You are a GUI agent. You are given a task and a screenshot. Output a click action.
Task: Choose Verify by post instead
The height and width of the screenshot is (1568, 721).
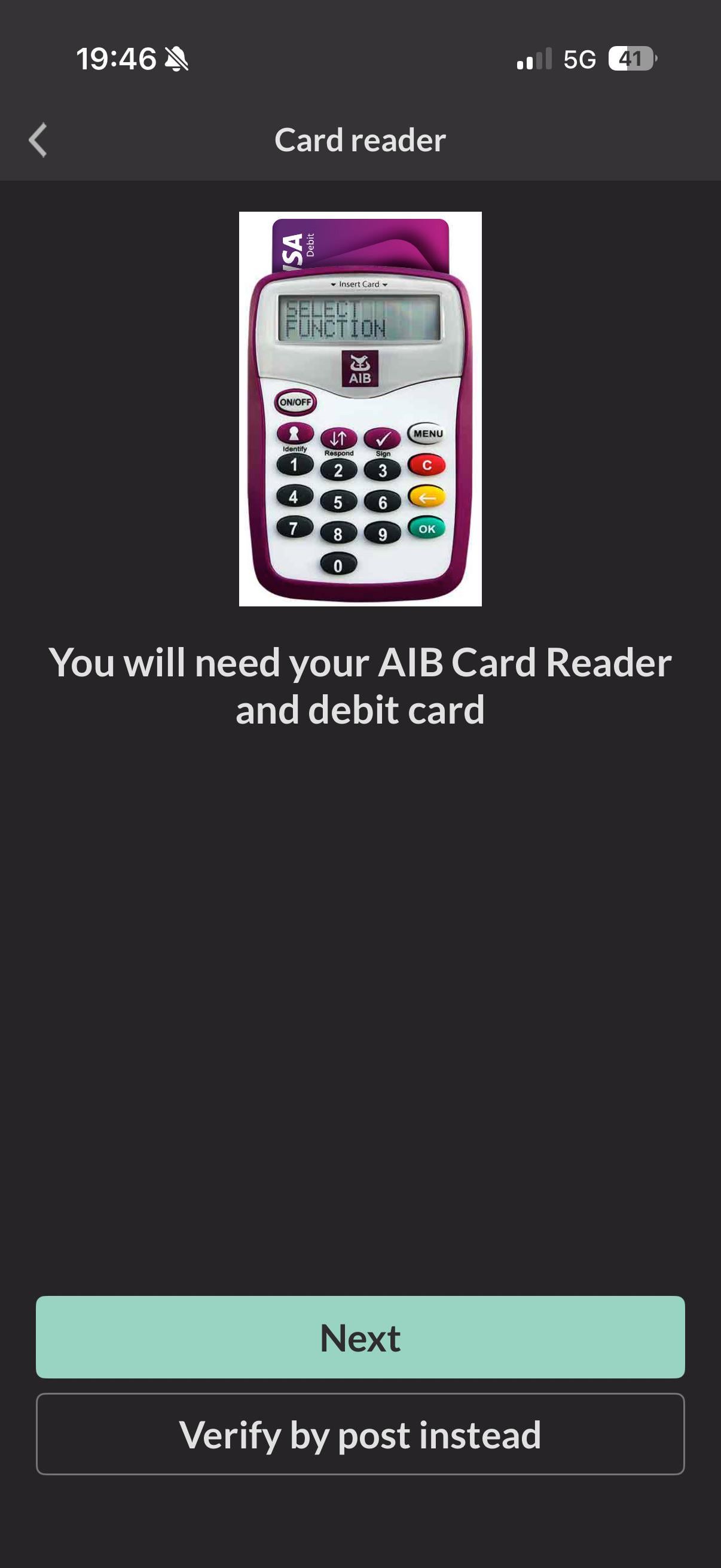(x=360, y=1434)
